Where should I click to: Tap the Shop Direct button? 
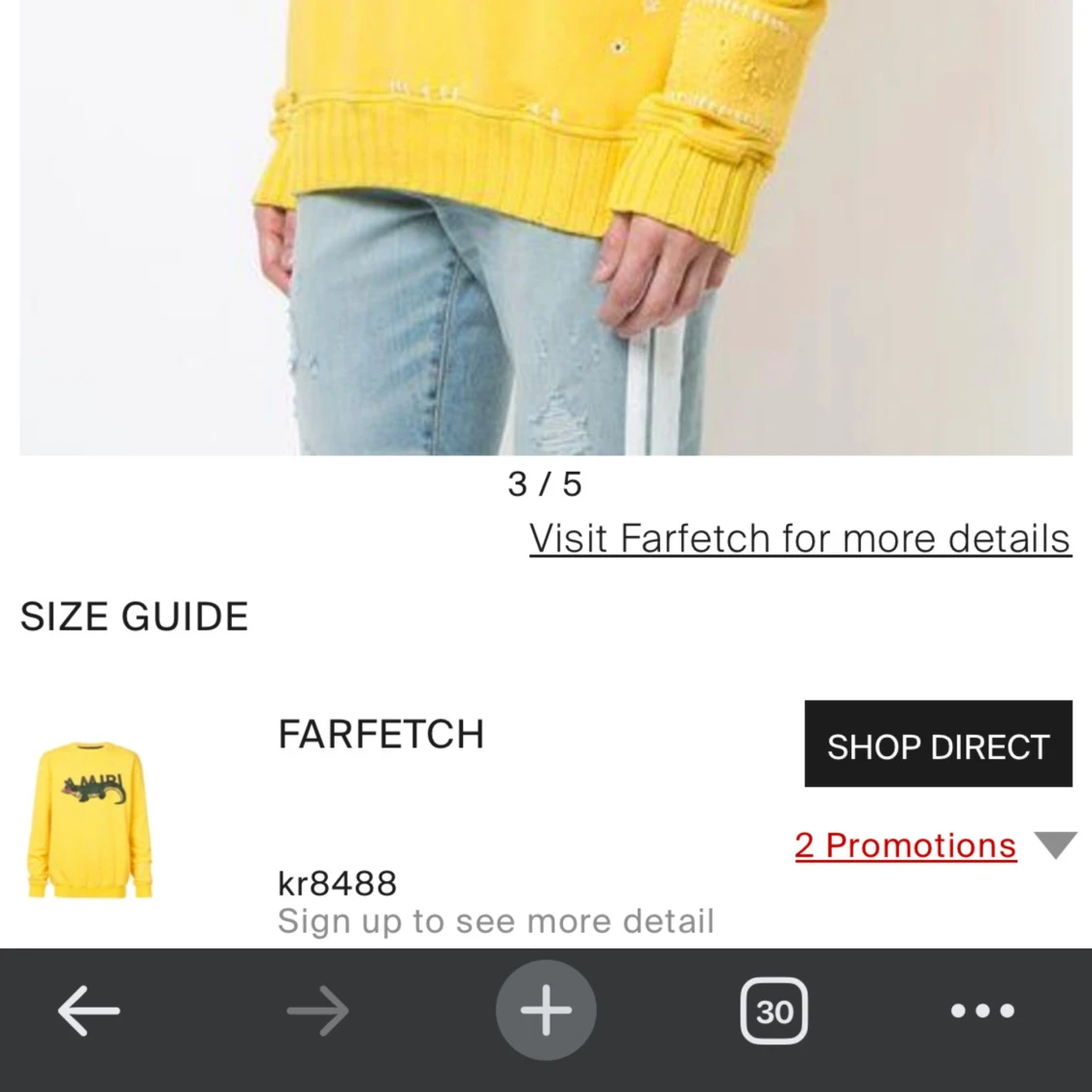[x=938, y=745]
